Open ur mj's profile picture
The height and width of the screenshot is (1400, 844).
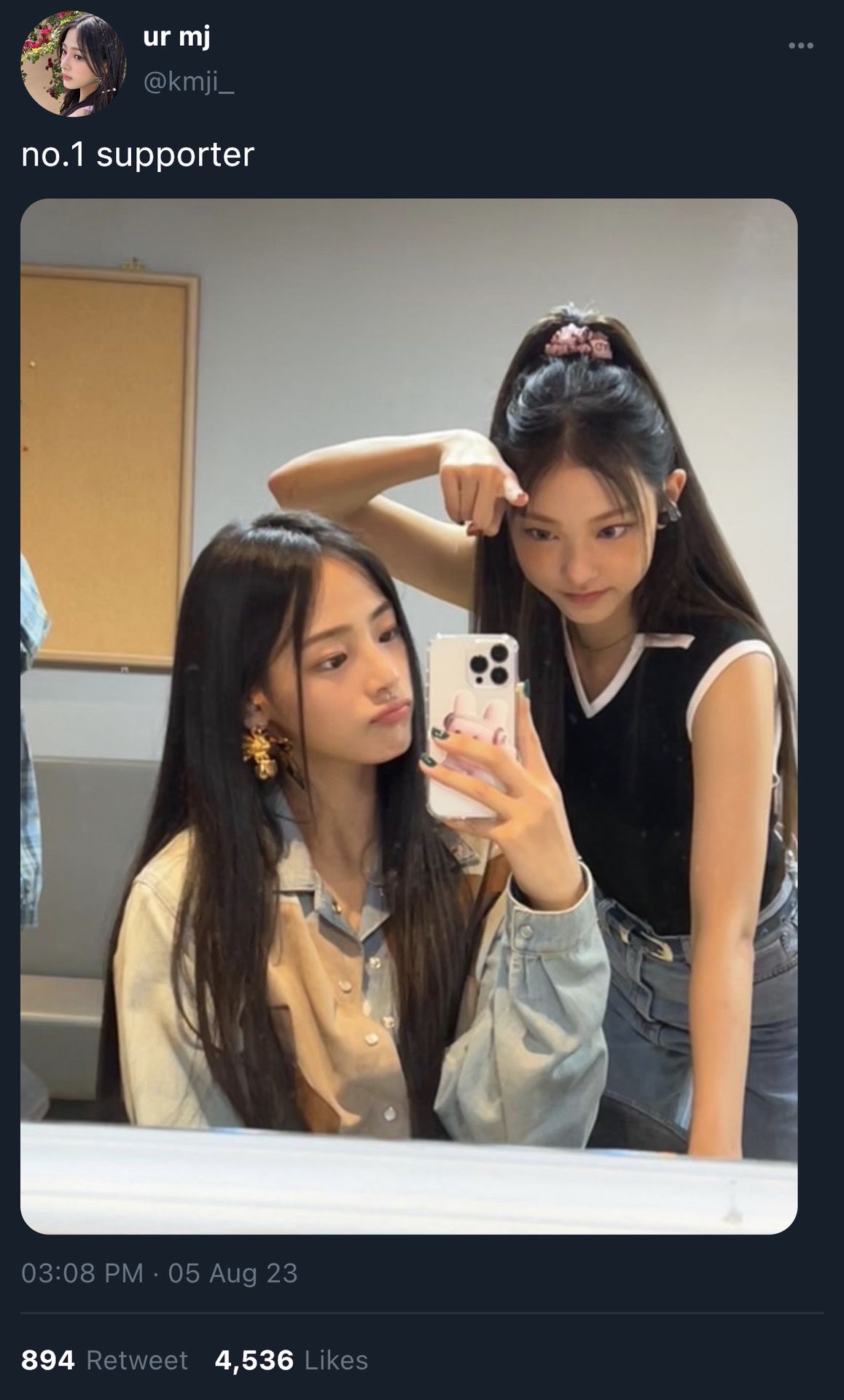point(73,64)
